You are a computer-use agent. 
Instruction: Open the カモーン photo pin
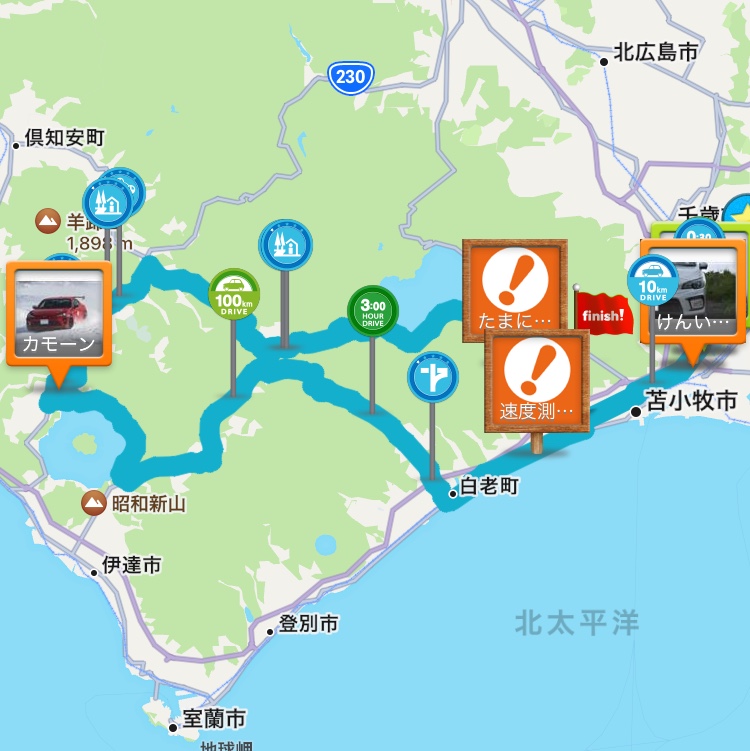coord(57,314)
